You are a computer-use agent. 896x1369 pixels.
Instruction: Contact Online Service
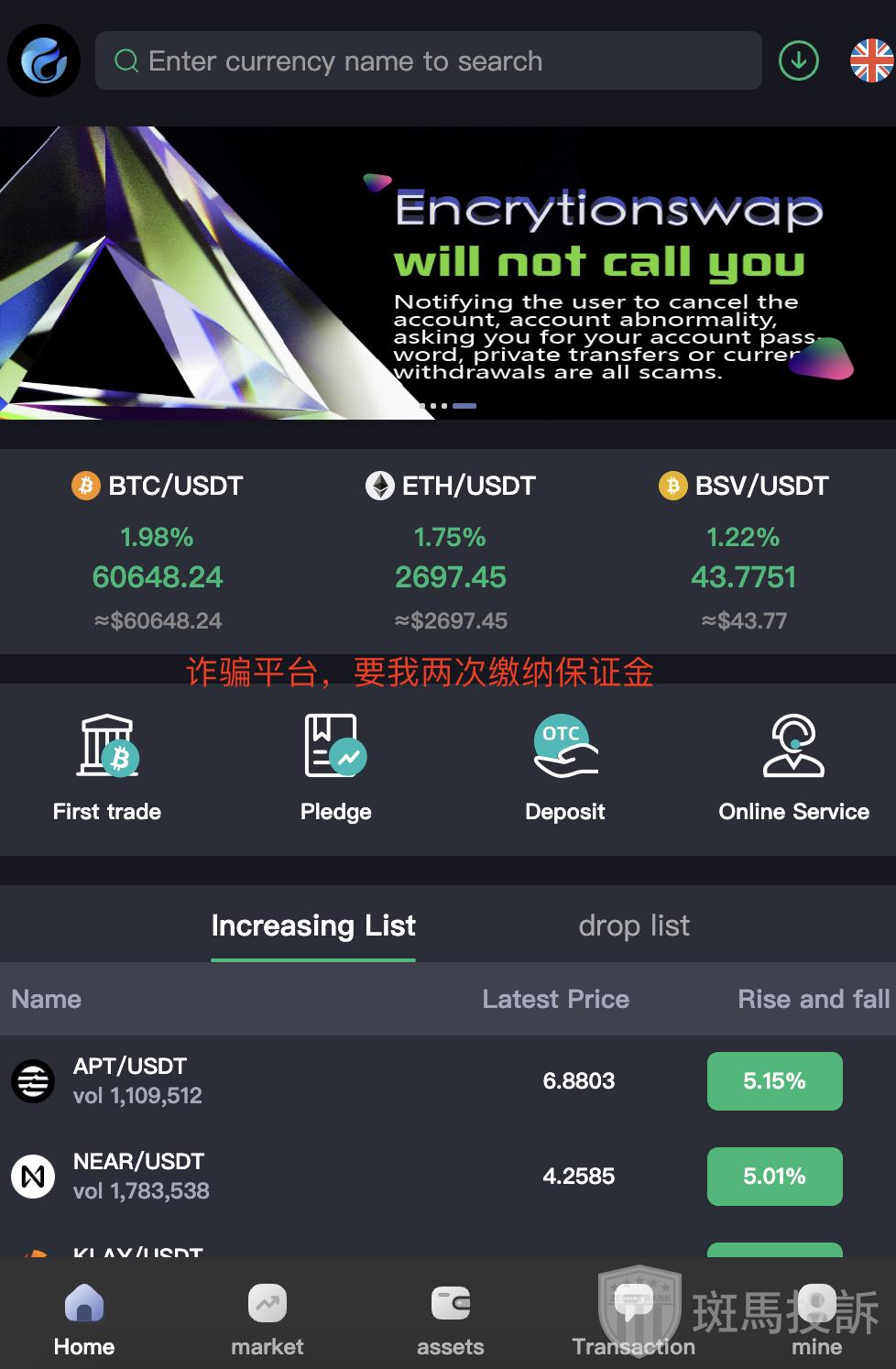click(793, 768)
